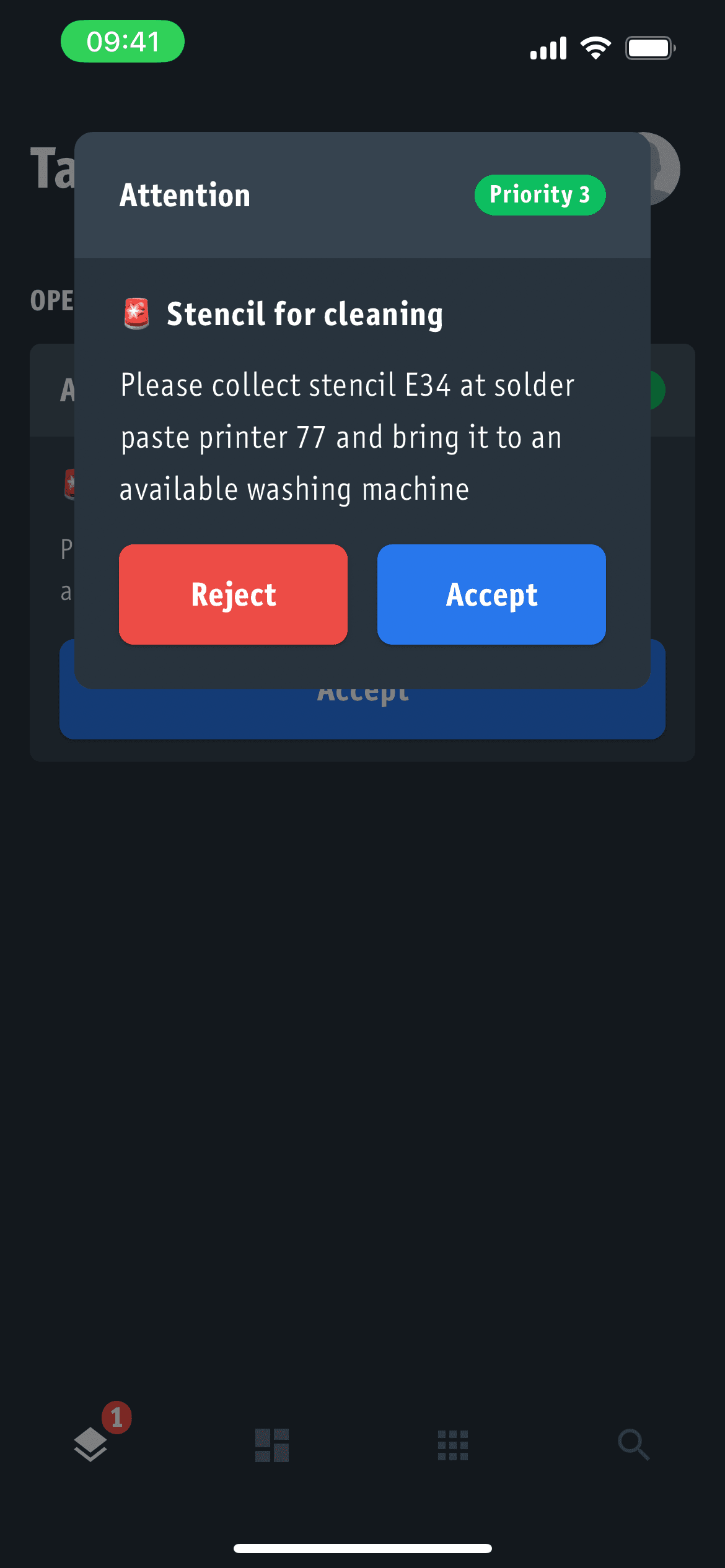The width and height of the screenshot is (725, 1568).
Task: Accept the stencil cleaning task
Action: pos(491,595)
